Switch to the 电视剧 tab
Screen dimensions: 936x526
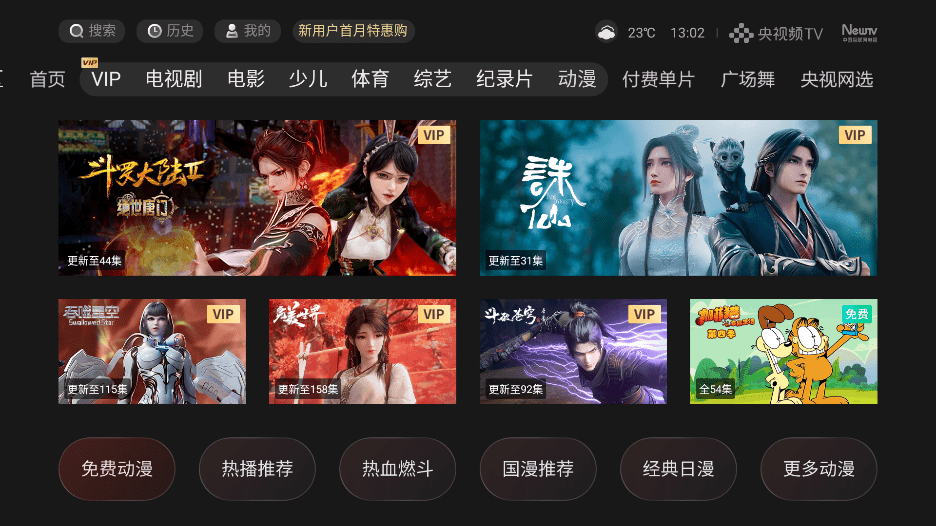click(x=174, y=79)
